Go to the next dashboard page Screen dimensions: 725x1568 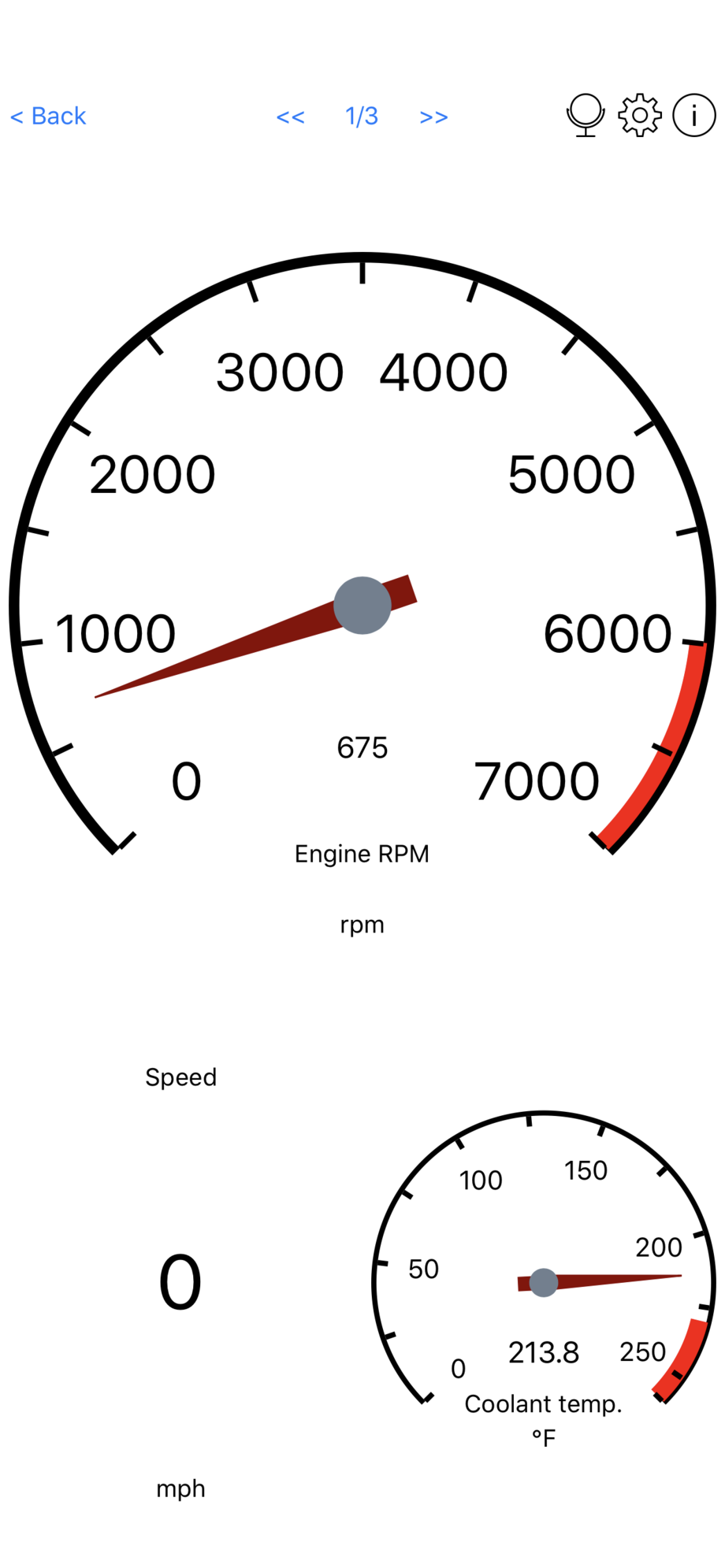(x=433, y=117)
